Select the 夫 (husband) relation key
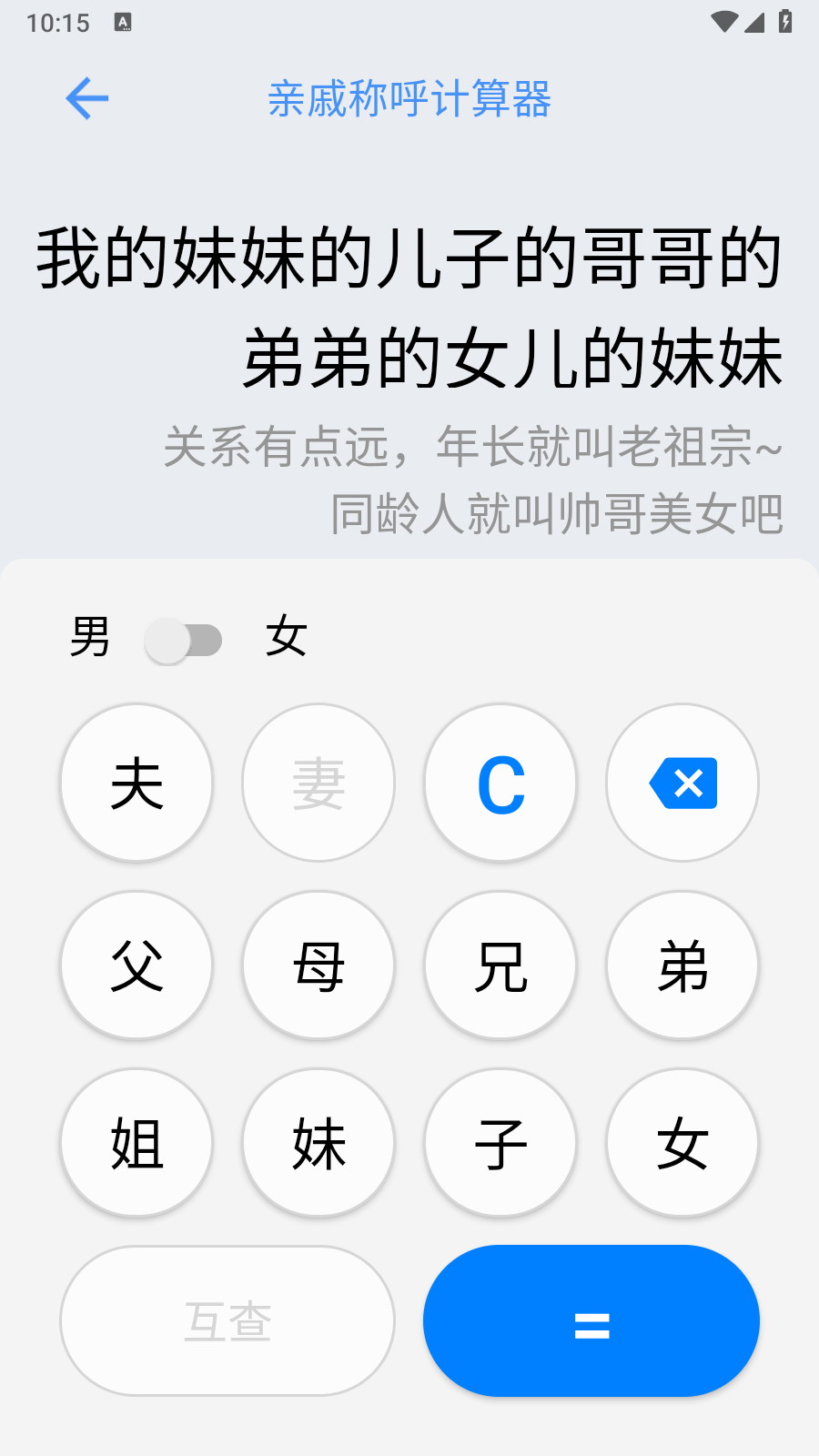Viewport: 819px width, 1456px height. click(136, 783)
